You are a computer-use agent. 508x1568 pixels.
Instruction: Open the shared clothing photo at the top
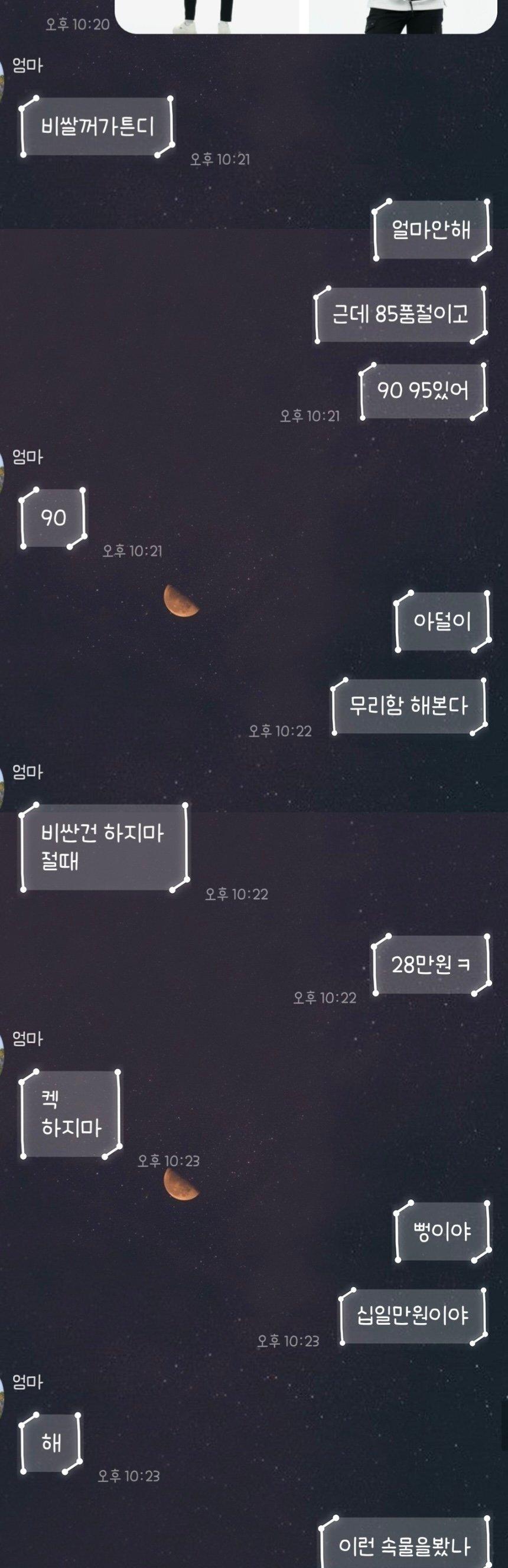coord(305,16)
